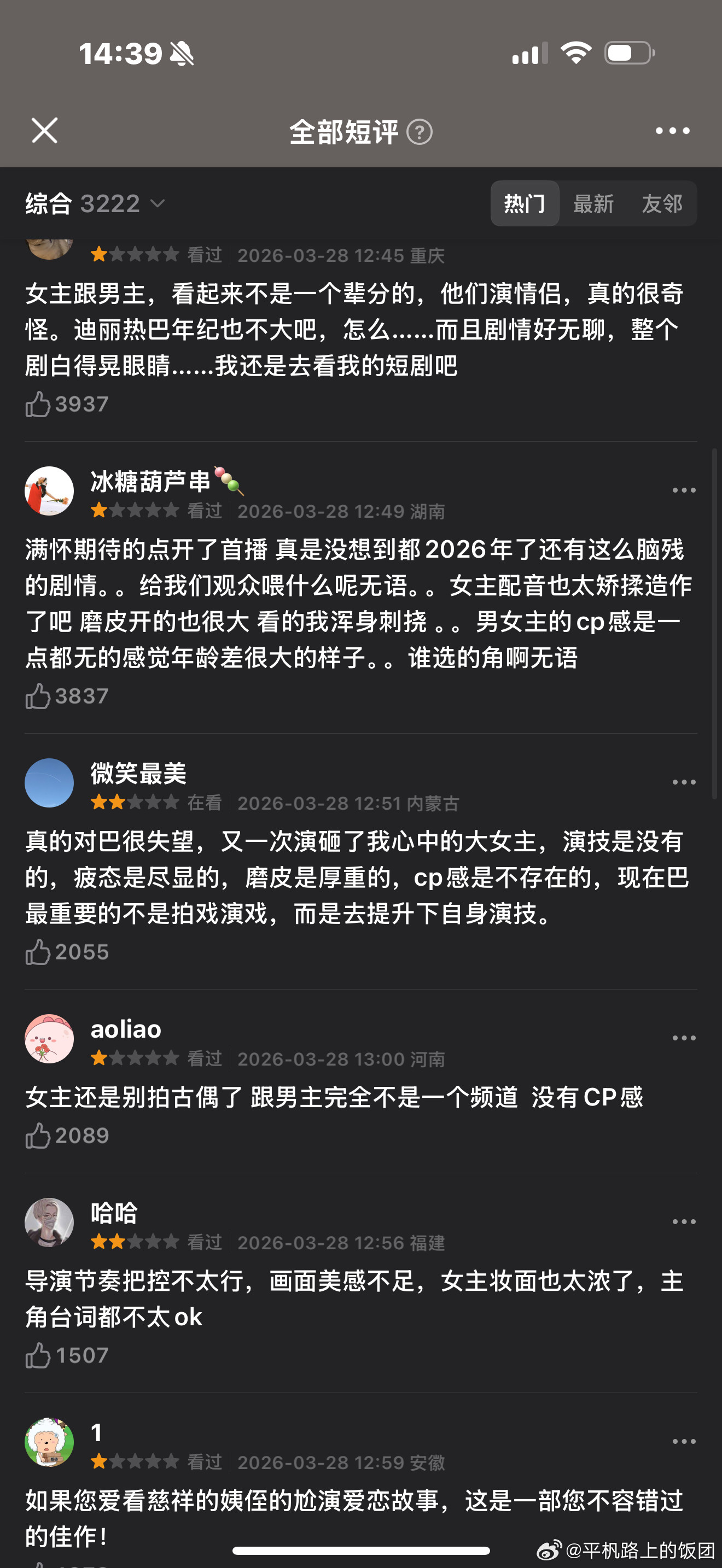Select 哈哈's two-star rating

click(135, 1242)
